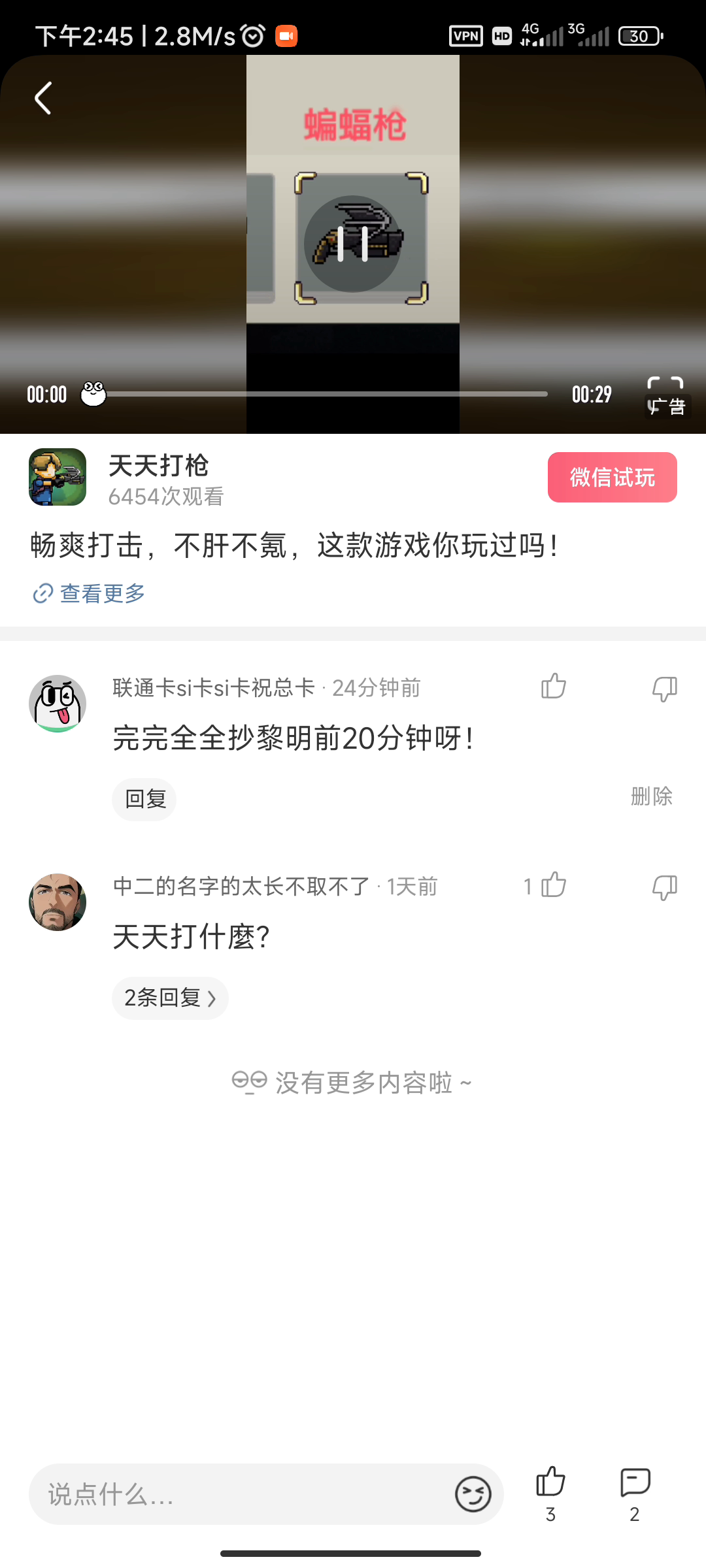Go back using the top-left arrow
The height and width of the screenshot is (1568, 706).
pos(43,99)
